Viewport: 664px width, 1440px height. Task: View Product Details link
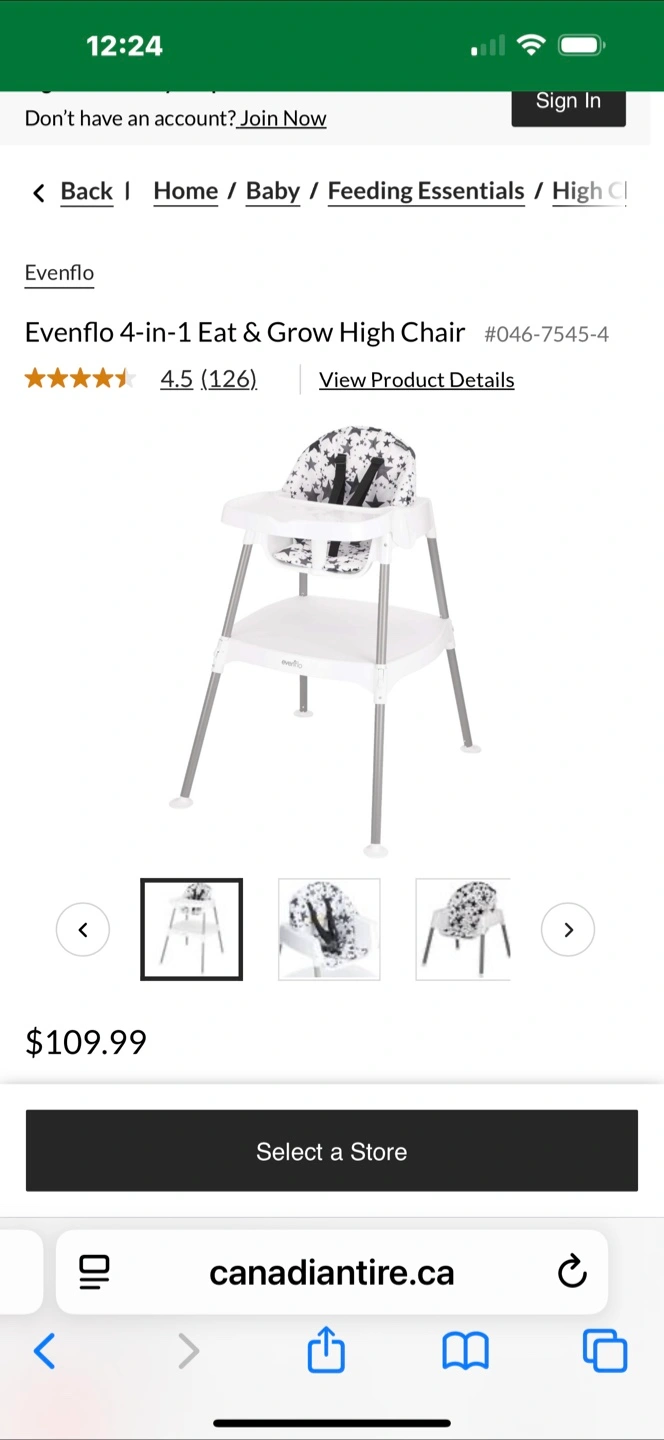(416, 380)
